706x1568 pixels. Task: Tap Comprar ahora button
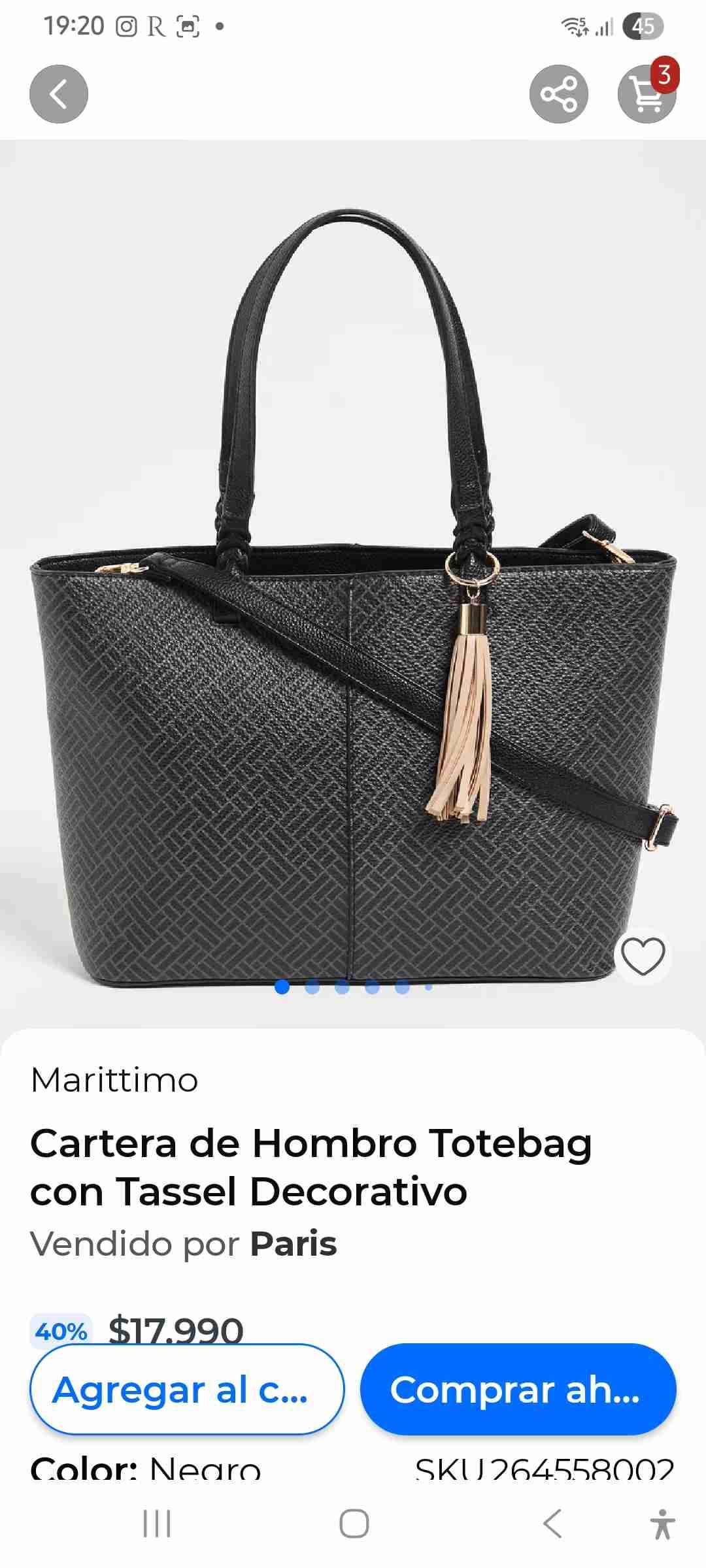click(518, 1390)
